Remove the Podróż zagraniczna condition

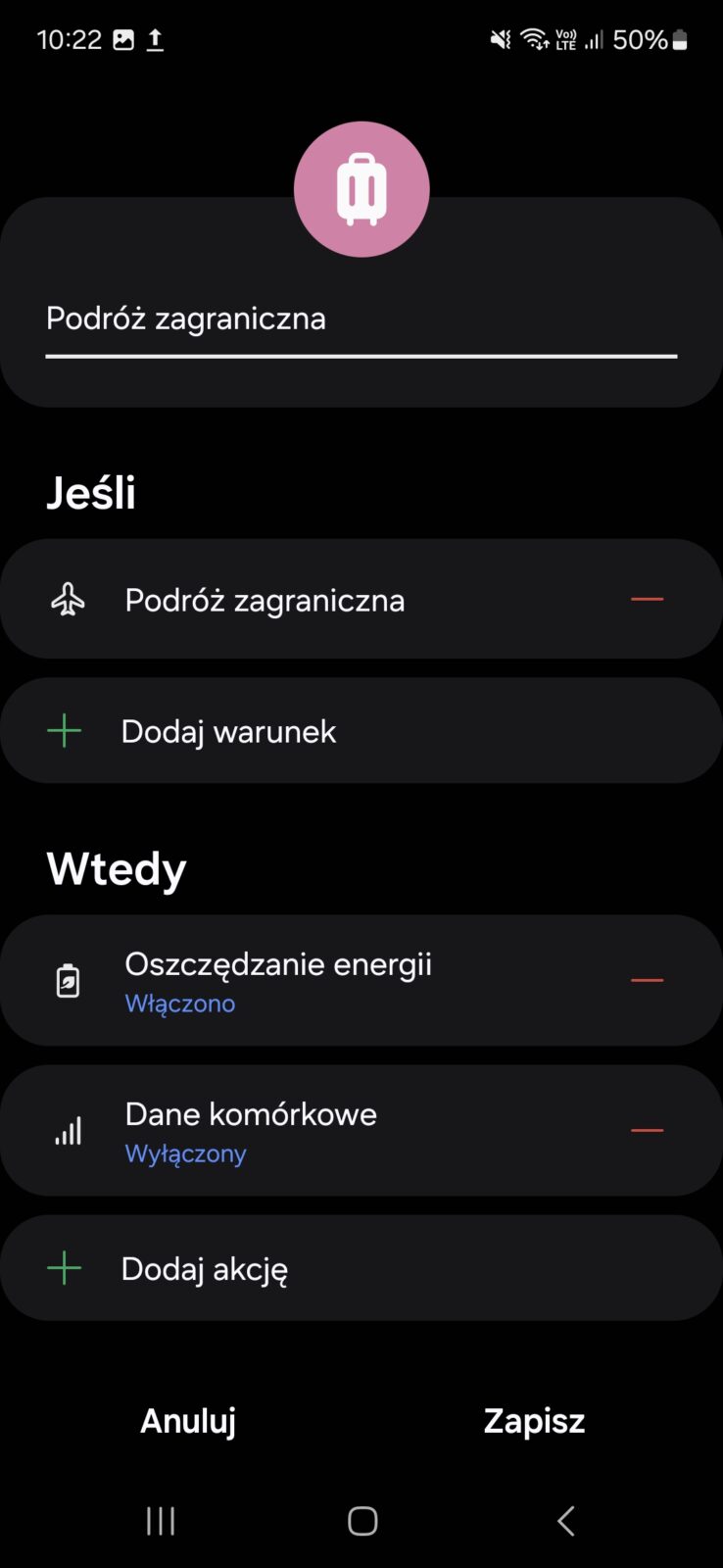[x=647, y=599]
